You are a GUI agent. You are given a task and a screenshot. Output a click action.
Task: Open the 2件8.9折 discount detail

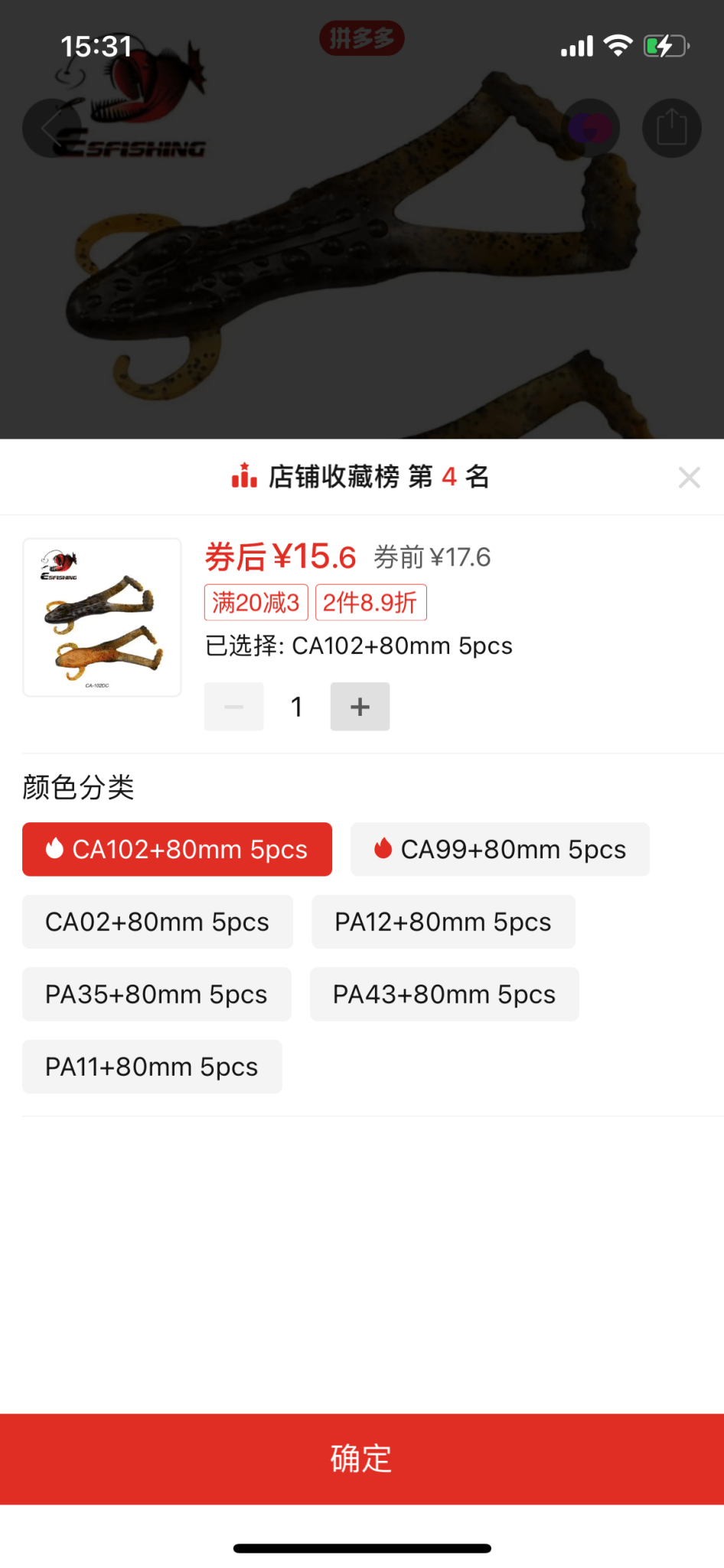point(370,603)
